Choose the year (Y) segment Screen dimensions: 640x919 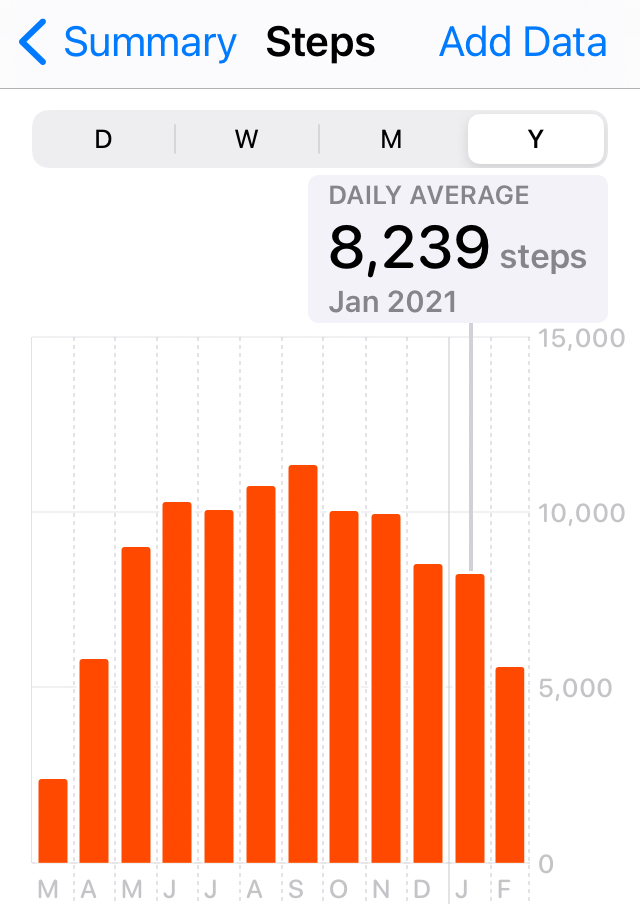[x=535, y=139]
